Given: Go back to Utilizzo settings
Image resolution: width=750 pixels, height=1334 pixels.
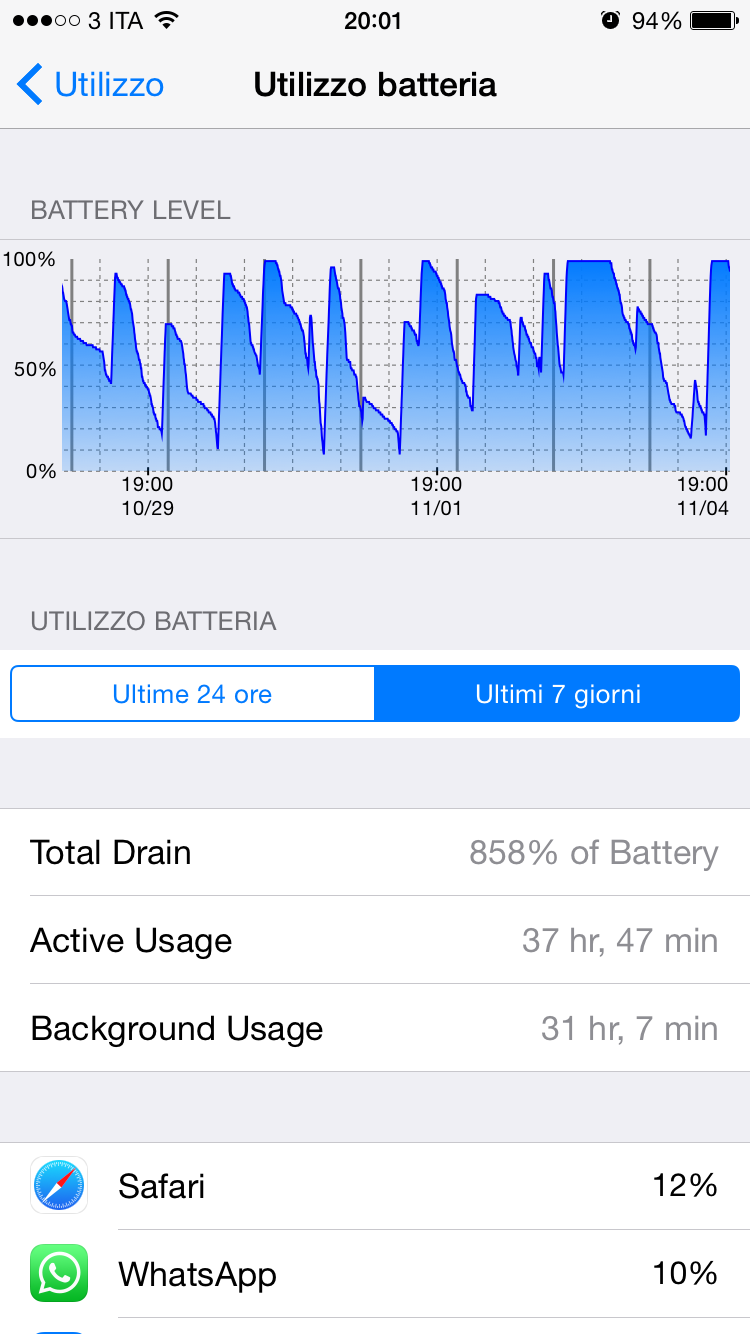Looking at the screenshot, I should (x=90, y=85).
